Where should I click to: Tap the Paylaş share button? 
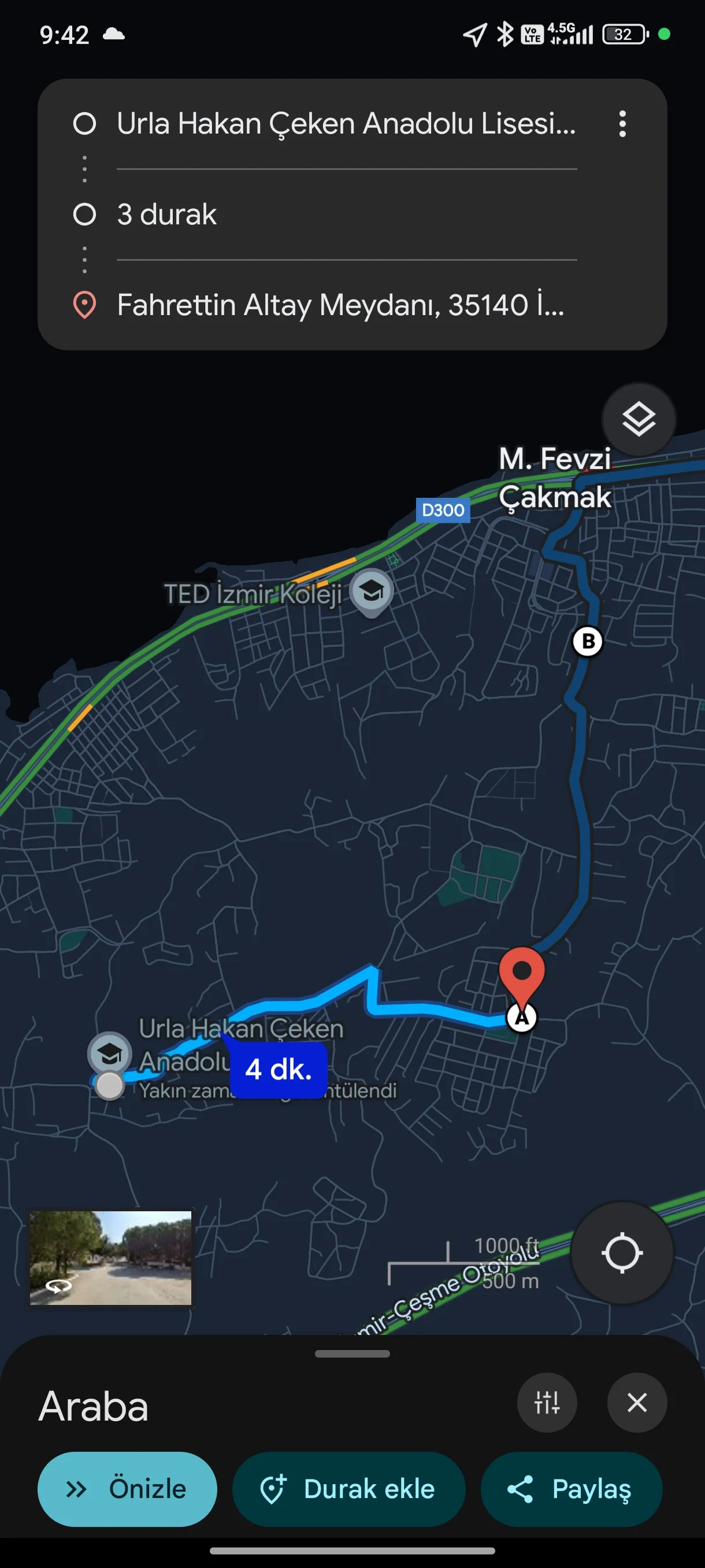pos(570,1489)
